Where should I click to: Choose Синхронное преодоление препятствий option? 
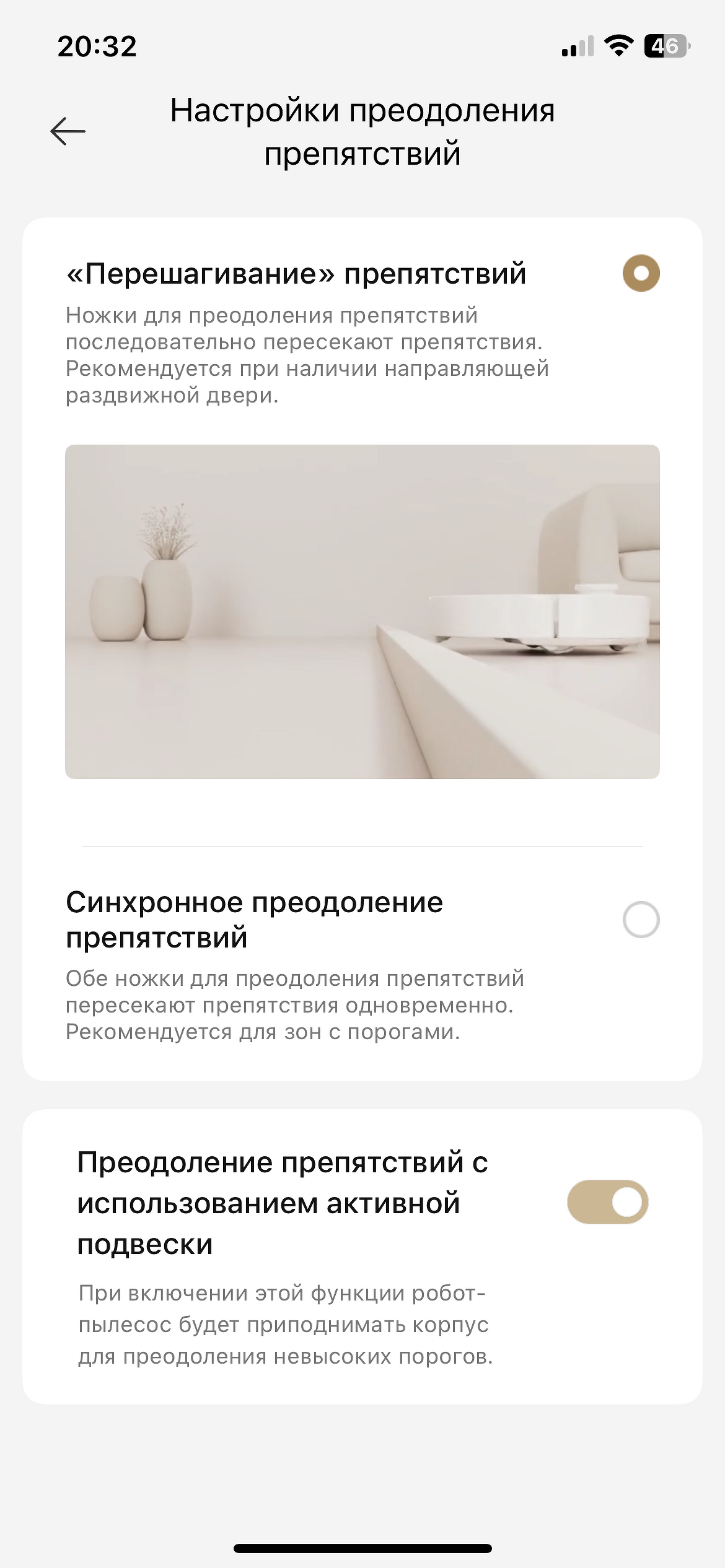[x=641, y=920]
